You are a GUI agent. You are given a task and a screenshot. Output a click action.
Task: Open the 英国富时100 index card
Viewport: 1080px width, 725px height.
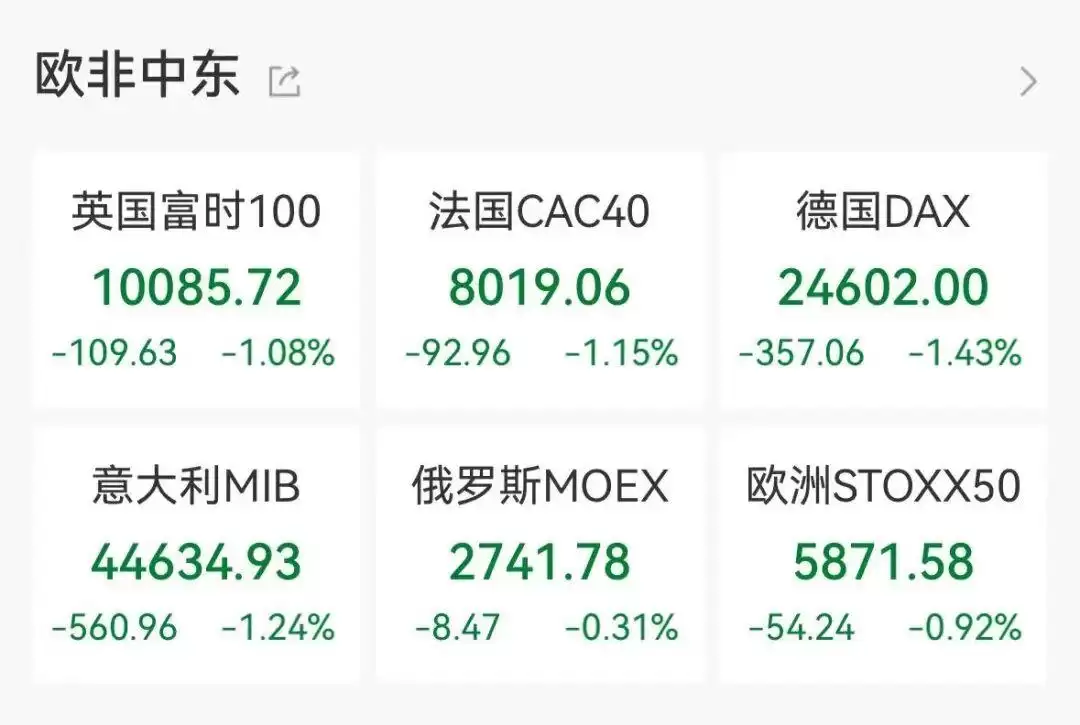pos(196,281)
